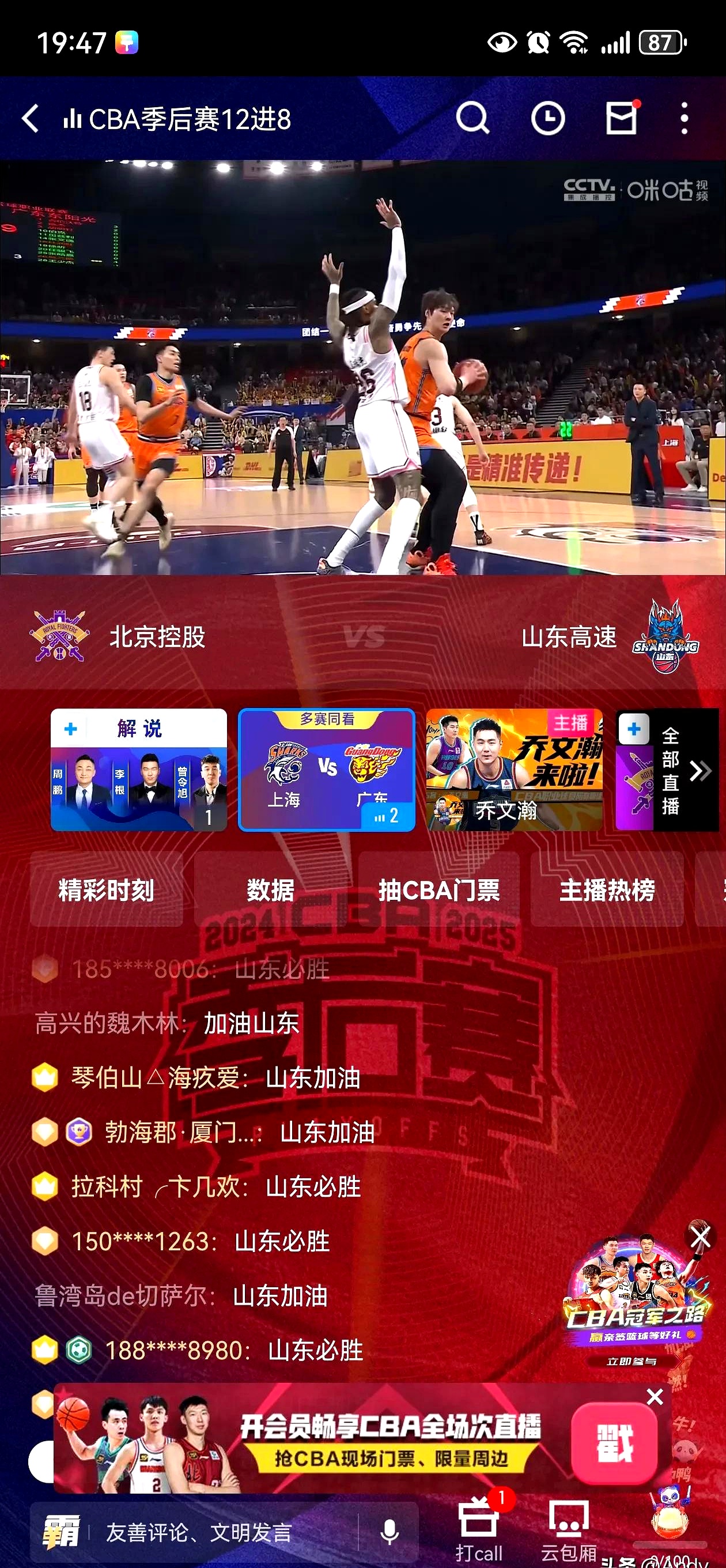Open 抽CBA门票 tab

[x=438, y=890]
